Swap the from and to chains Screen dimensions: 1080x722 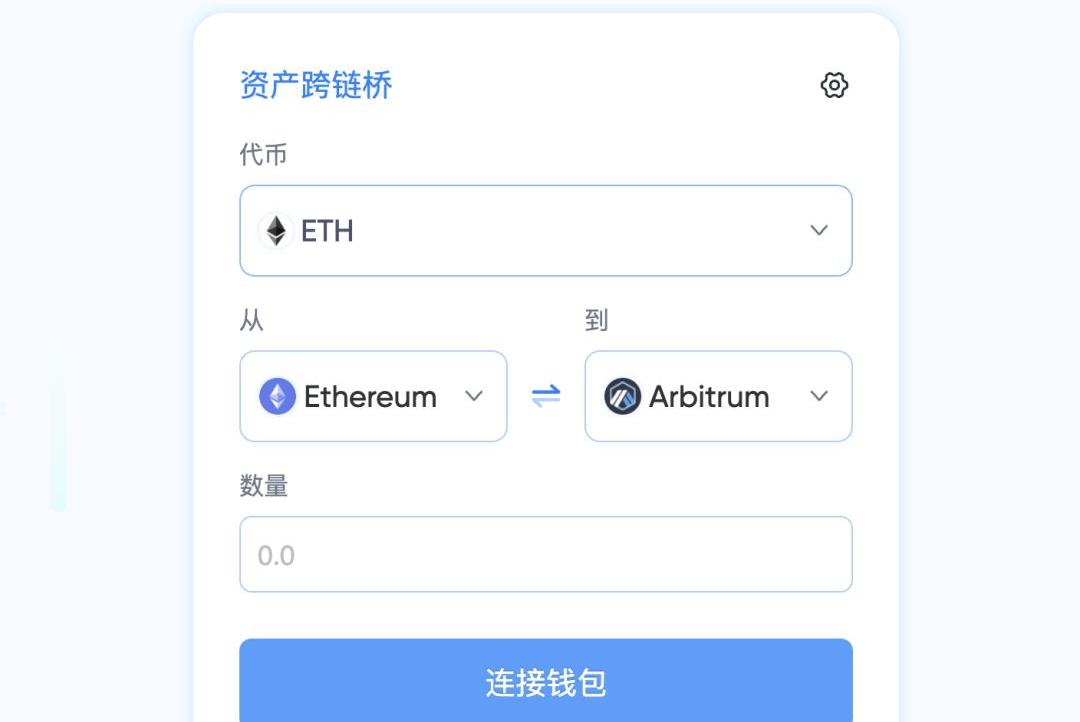[546, 396]
